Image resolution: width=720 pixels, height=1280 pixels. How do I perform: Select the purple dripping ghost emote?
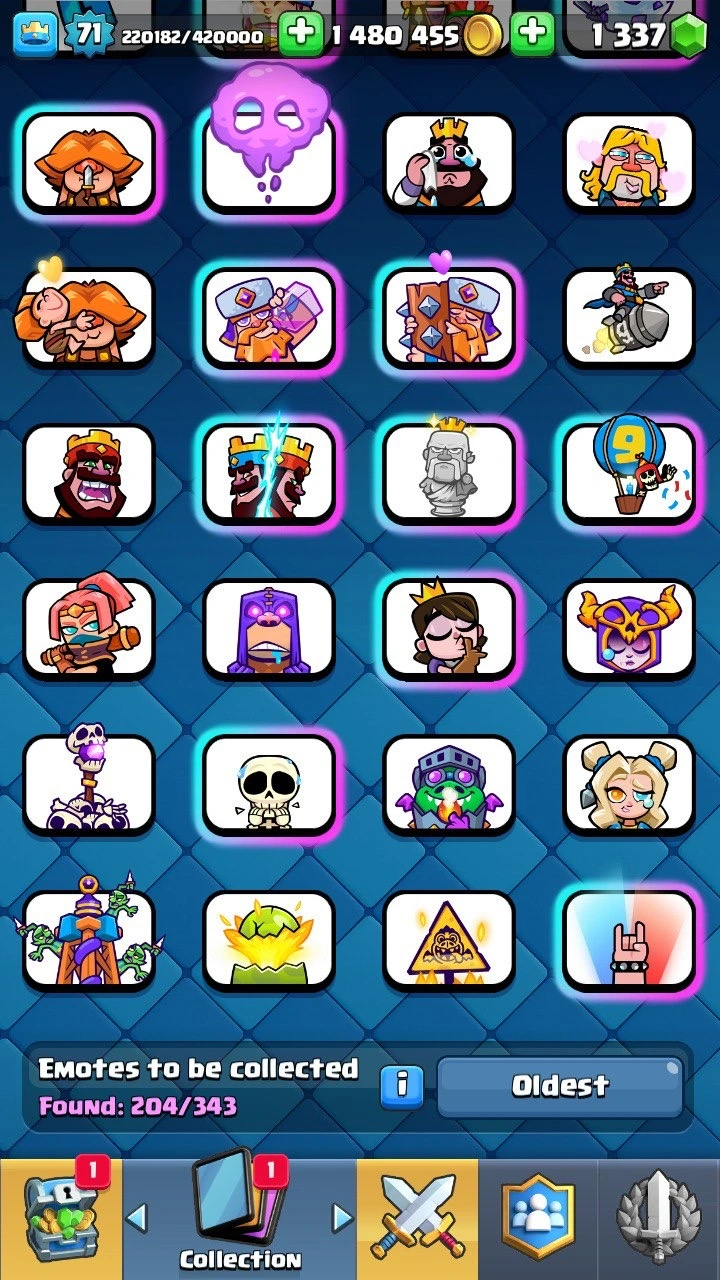pos(268,160)
